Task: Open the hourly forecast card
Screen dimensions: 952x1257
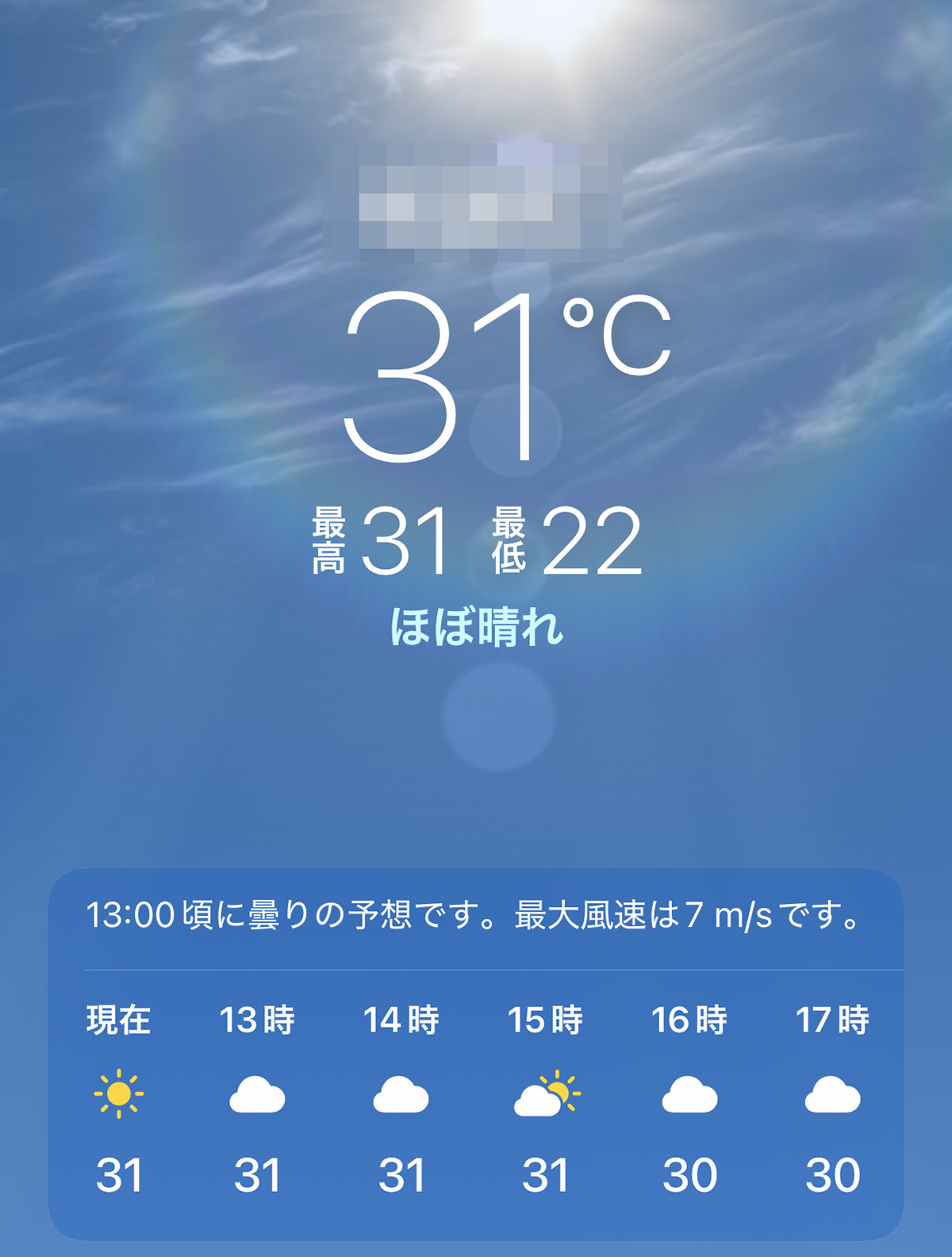Action: coord(474,1055)
